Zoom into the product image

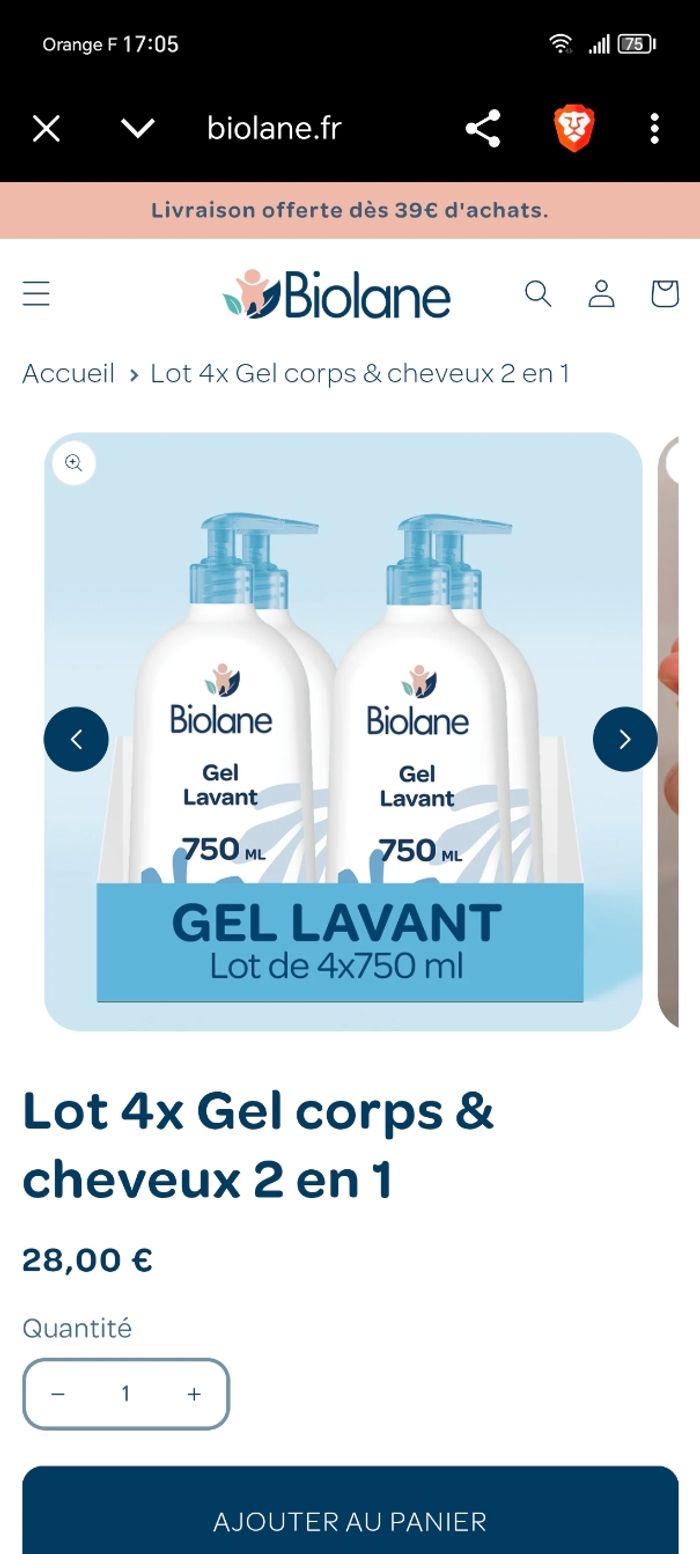74,463
